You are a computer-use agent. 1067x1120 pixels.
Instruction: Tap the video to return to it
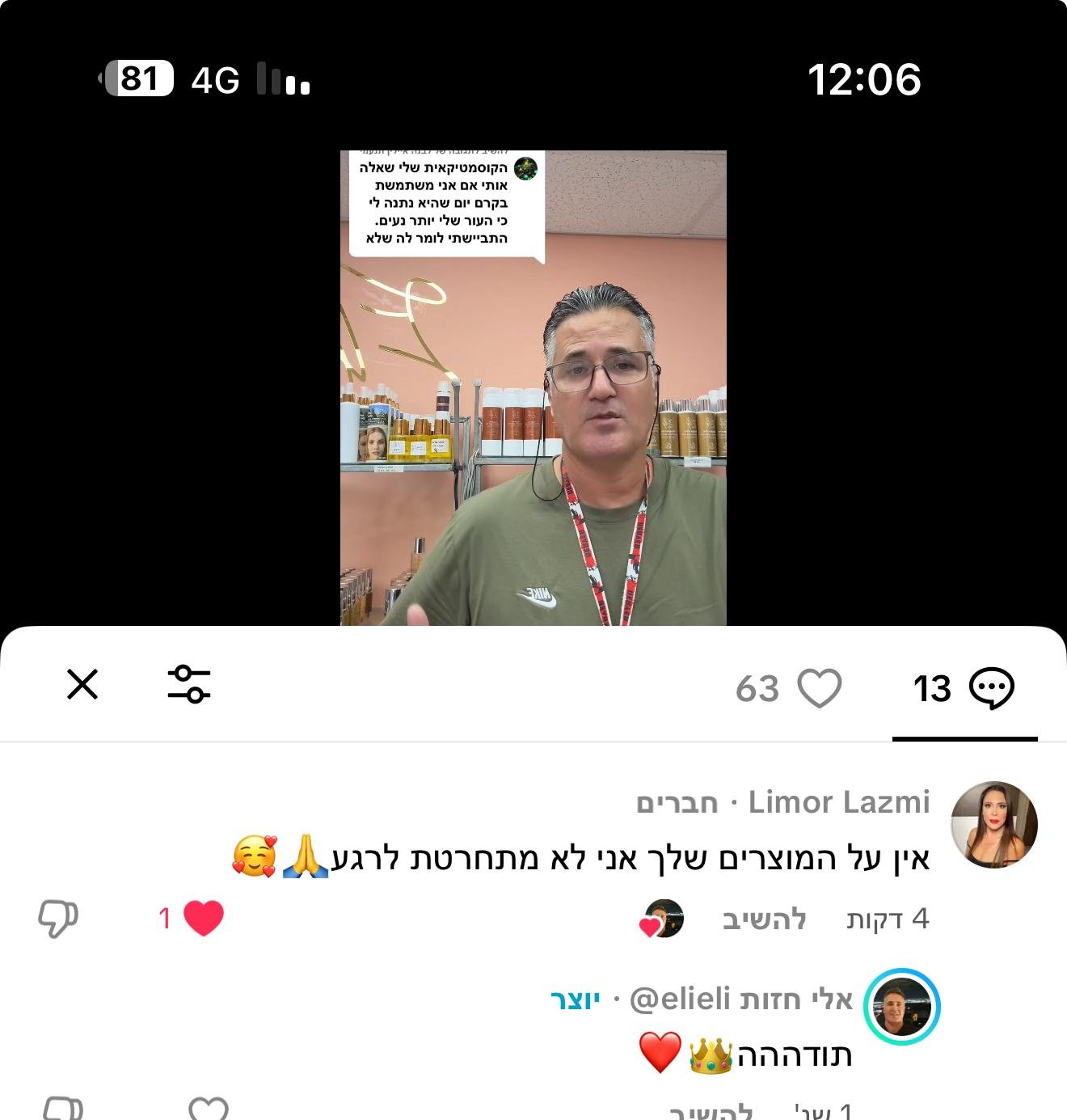533,388
